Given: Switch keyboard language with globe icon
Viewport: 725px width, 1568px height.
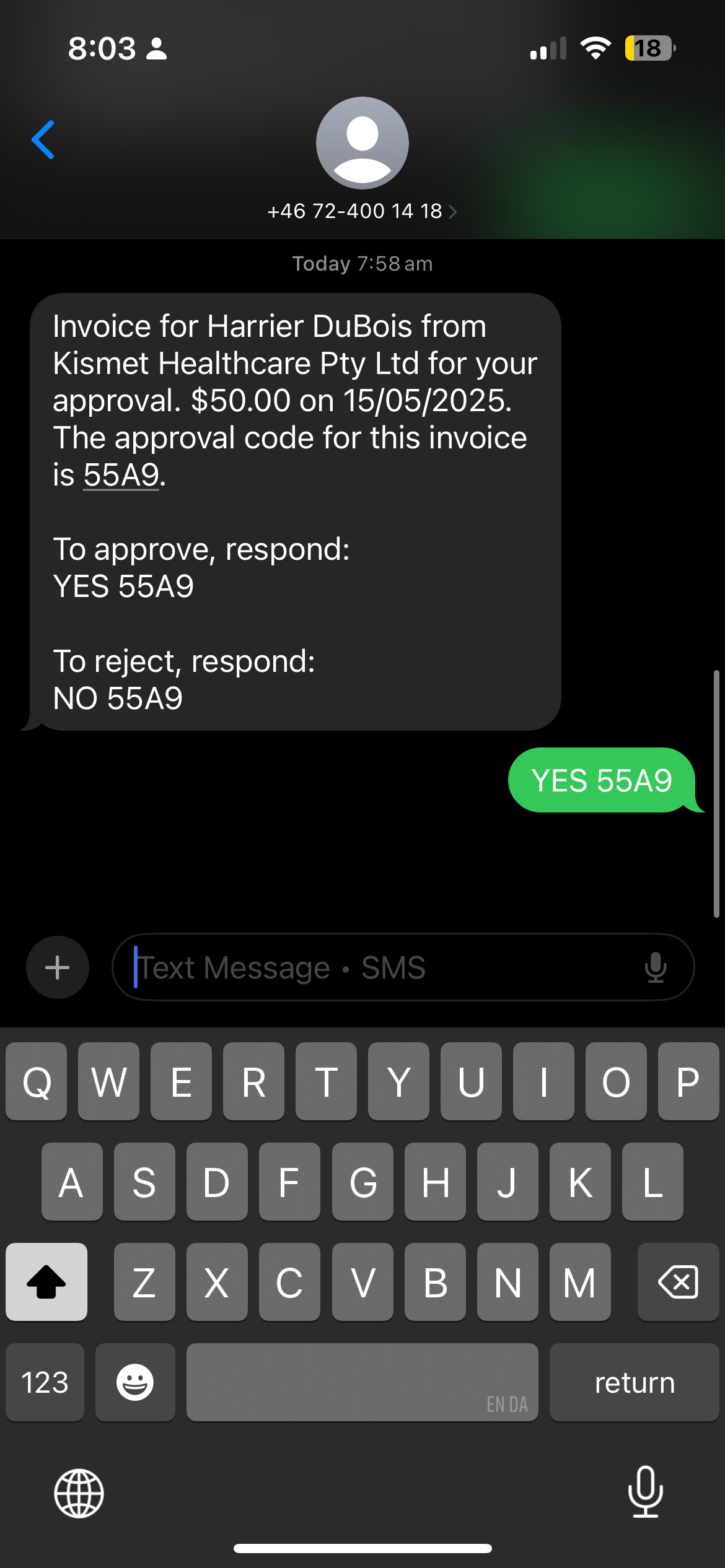Looking at the screenshot, I should pyautogui.click(x=79, y=1493).
